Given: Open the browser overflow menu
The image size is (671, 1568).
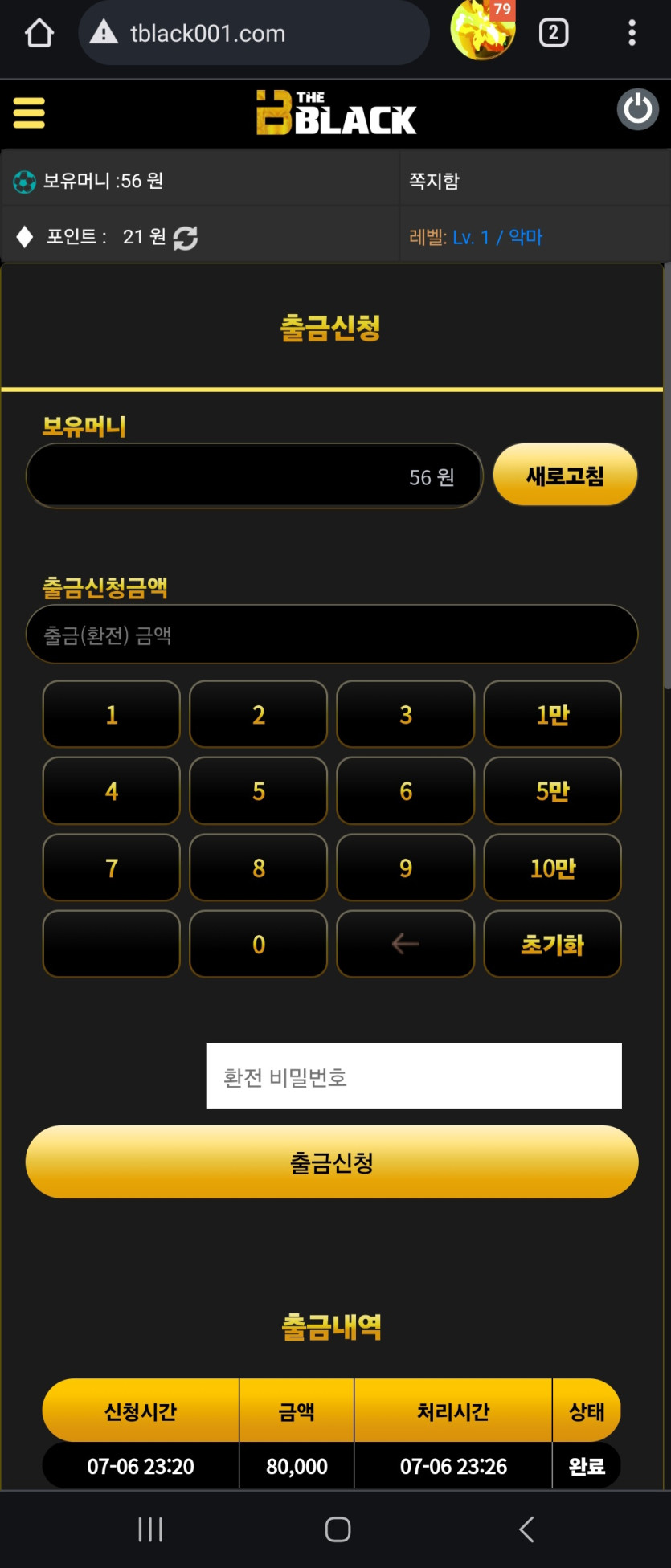Looking at the screenshot, I should [632, 33].
